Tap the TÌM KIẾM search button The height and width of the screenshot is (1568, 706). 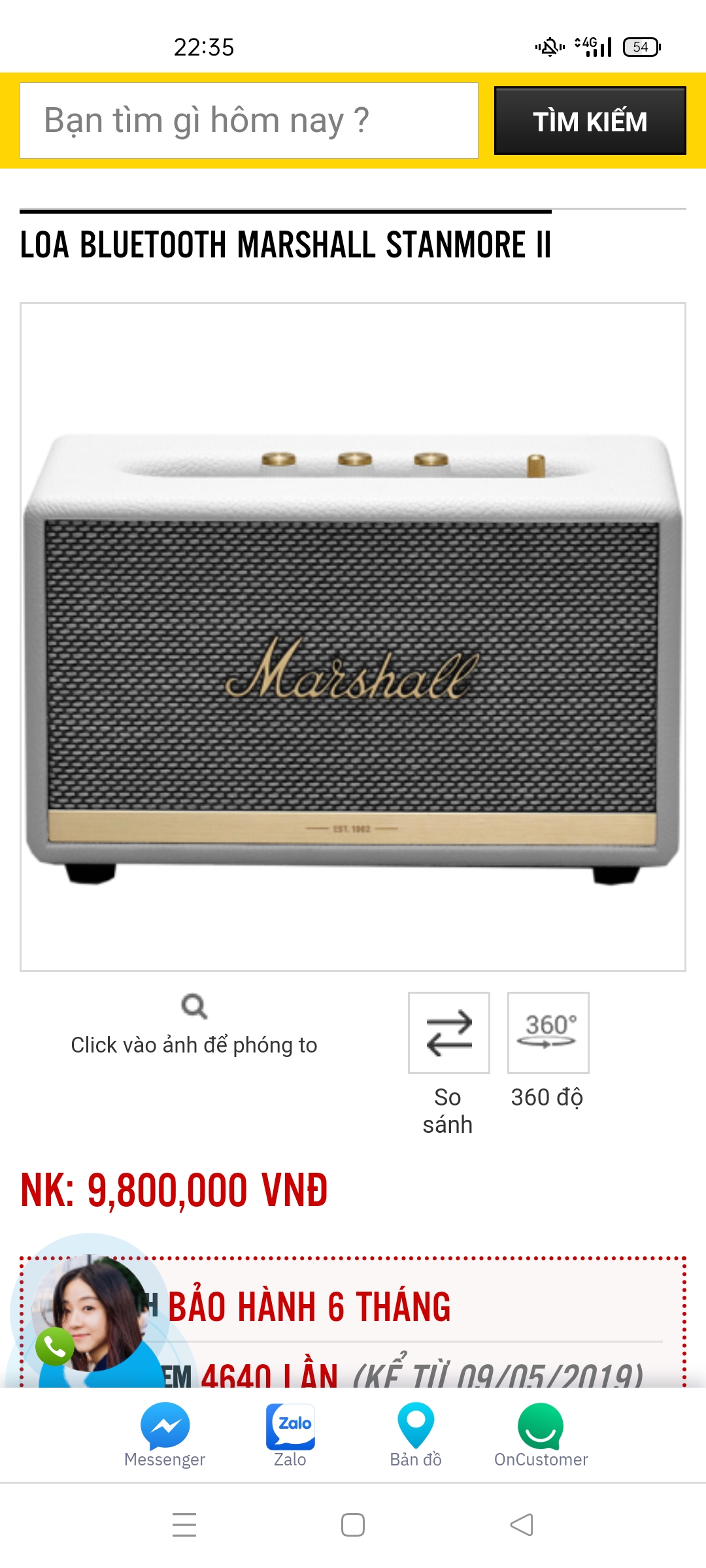click(x=590, y=121)
